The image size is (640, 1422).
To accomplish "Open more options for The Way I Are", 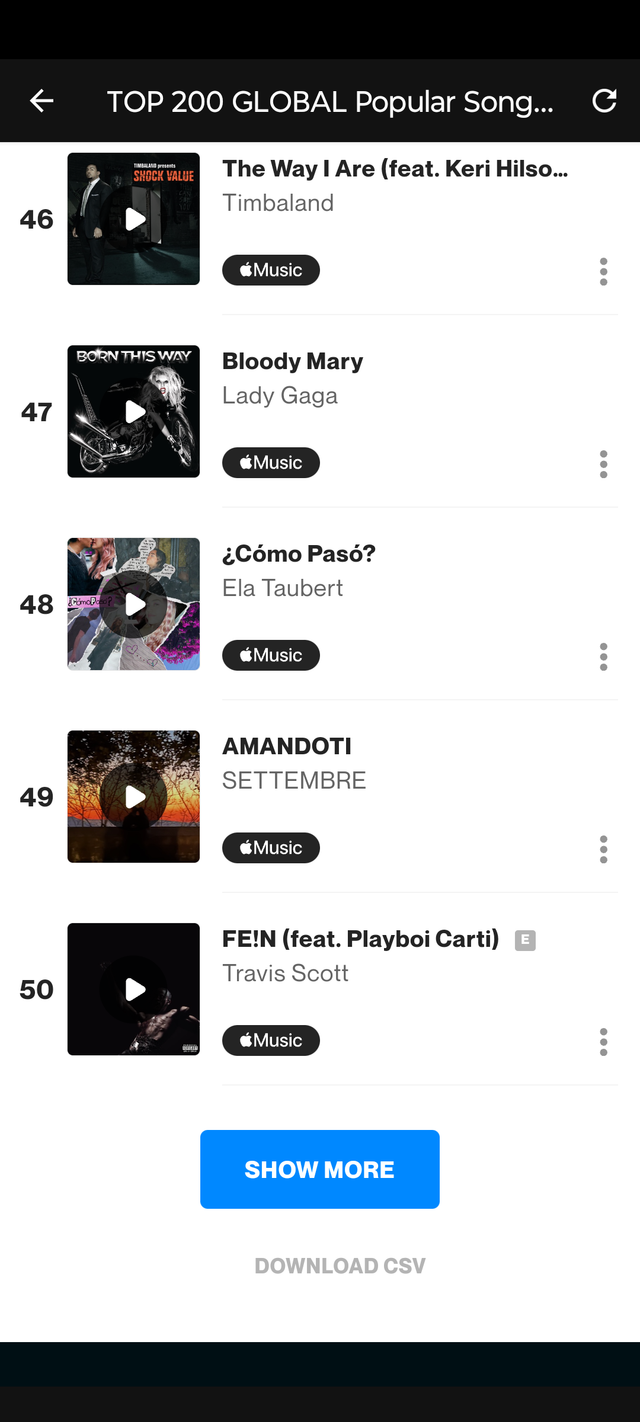I will [x=603, y=271].
